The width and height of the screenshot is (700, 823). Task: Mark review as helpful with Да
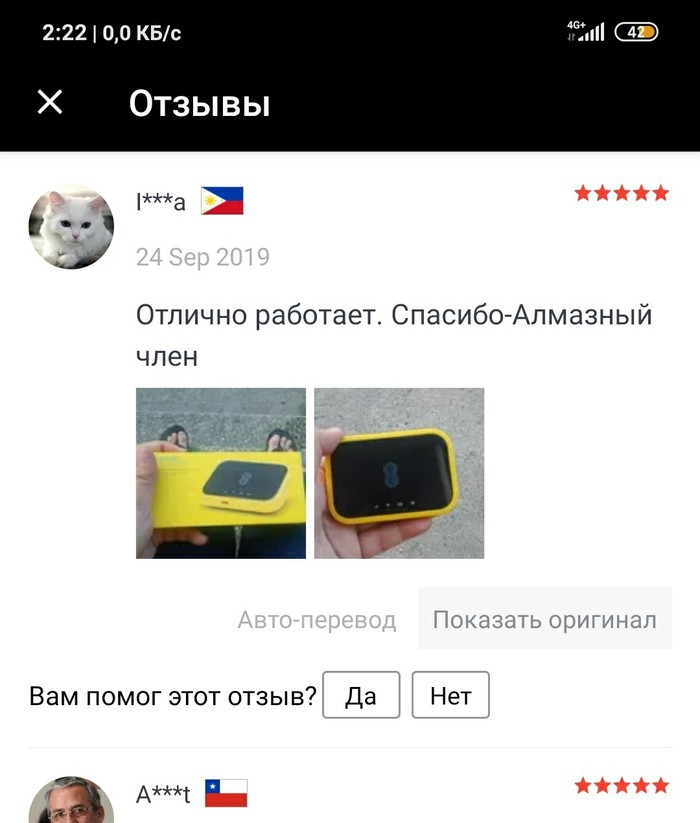click(x=361, y=695)
